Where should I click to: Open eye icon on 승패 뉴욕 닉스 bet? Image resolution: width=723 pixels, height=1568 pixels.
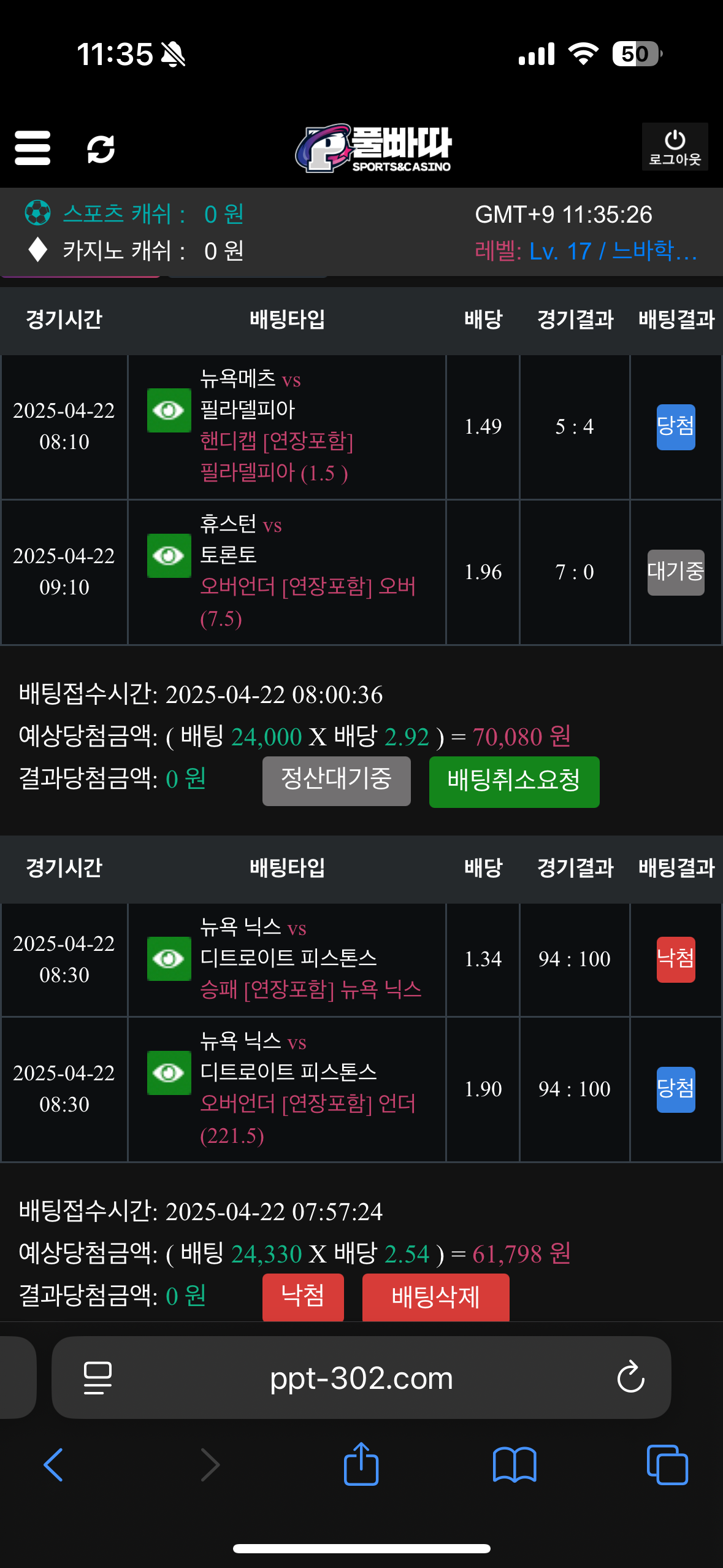click(169, 958)
